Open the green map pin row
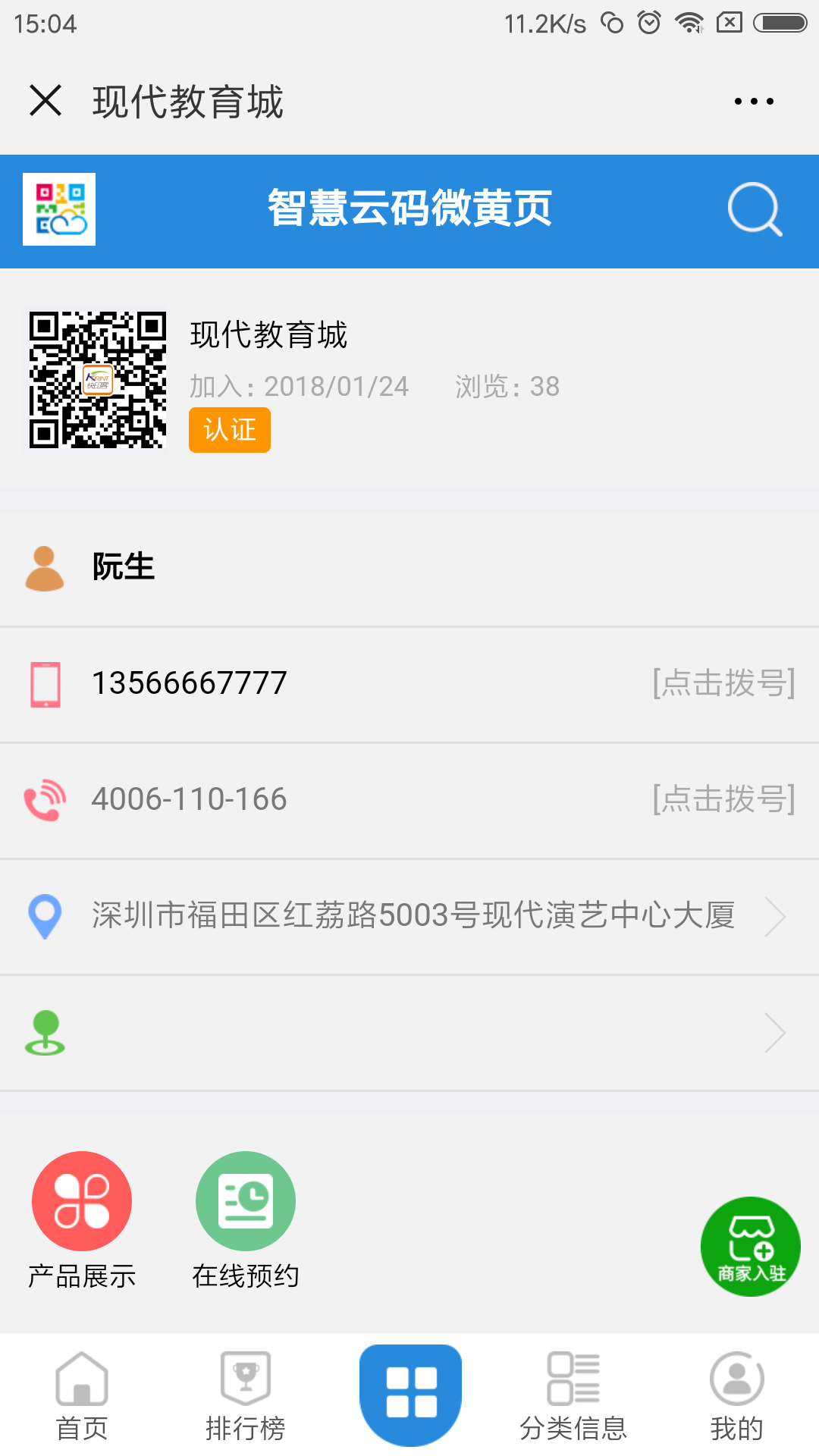Screen dimensions: 819x1456 (409, 1033)
